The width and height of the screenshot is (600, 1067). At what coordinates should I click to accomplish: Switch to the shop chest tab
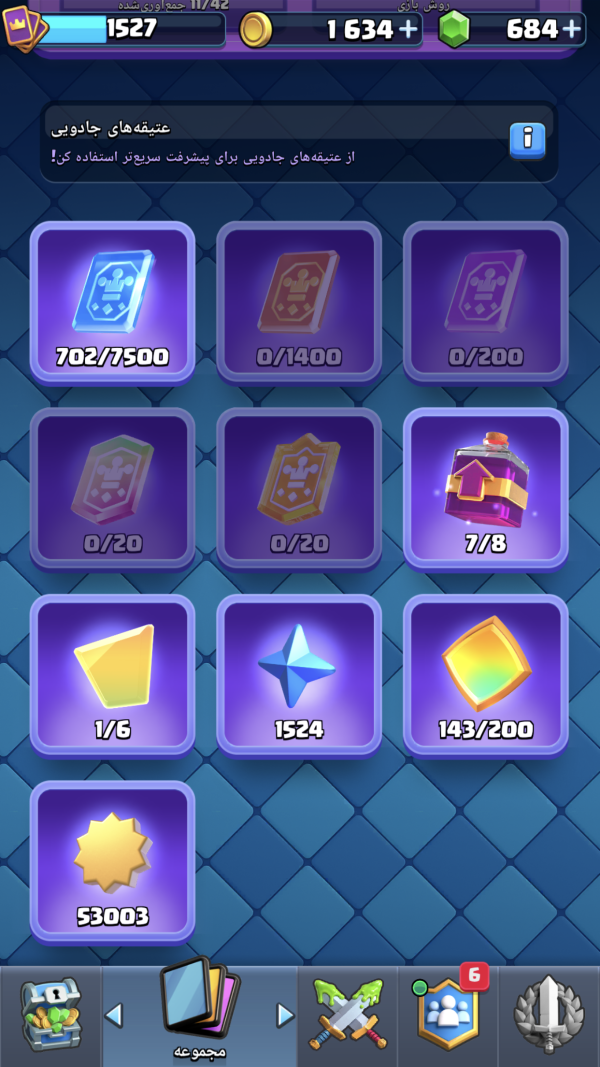click(x=50, y=1016)
